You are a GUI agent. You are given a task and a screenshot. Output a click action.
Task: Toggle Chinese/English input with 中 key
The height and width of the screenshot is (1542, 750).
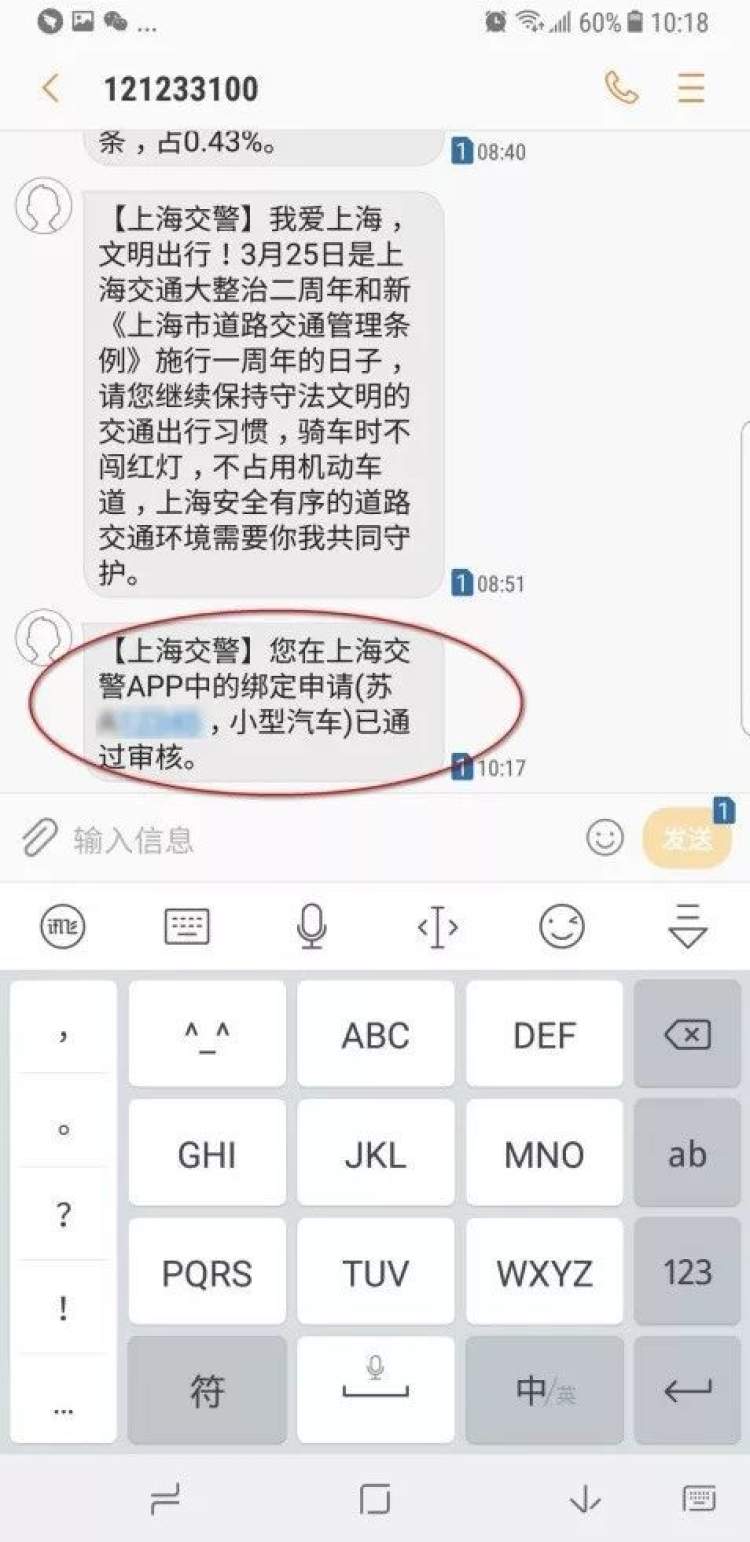(544, 1390)
